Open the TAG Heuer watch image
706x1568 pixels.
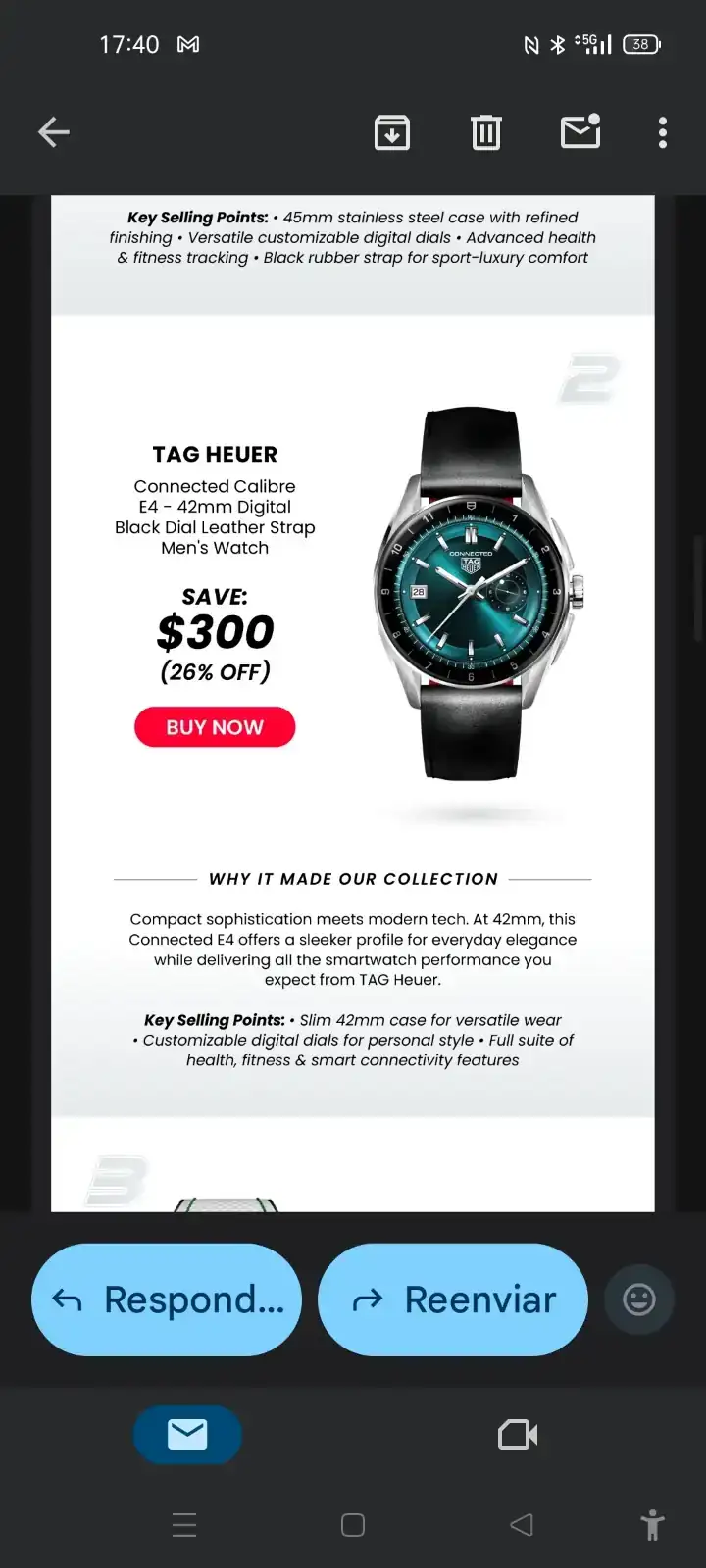point(473,594)
